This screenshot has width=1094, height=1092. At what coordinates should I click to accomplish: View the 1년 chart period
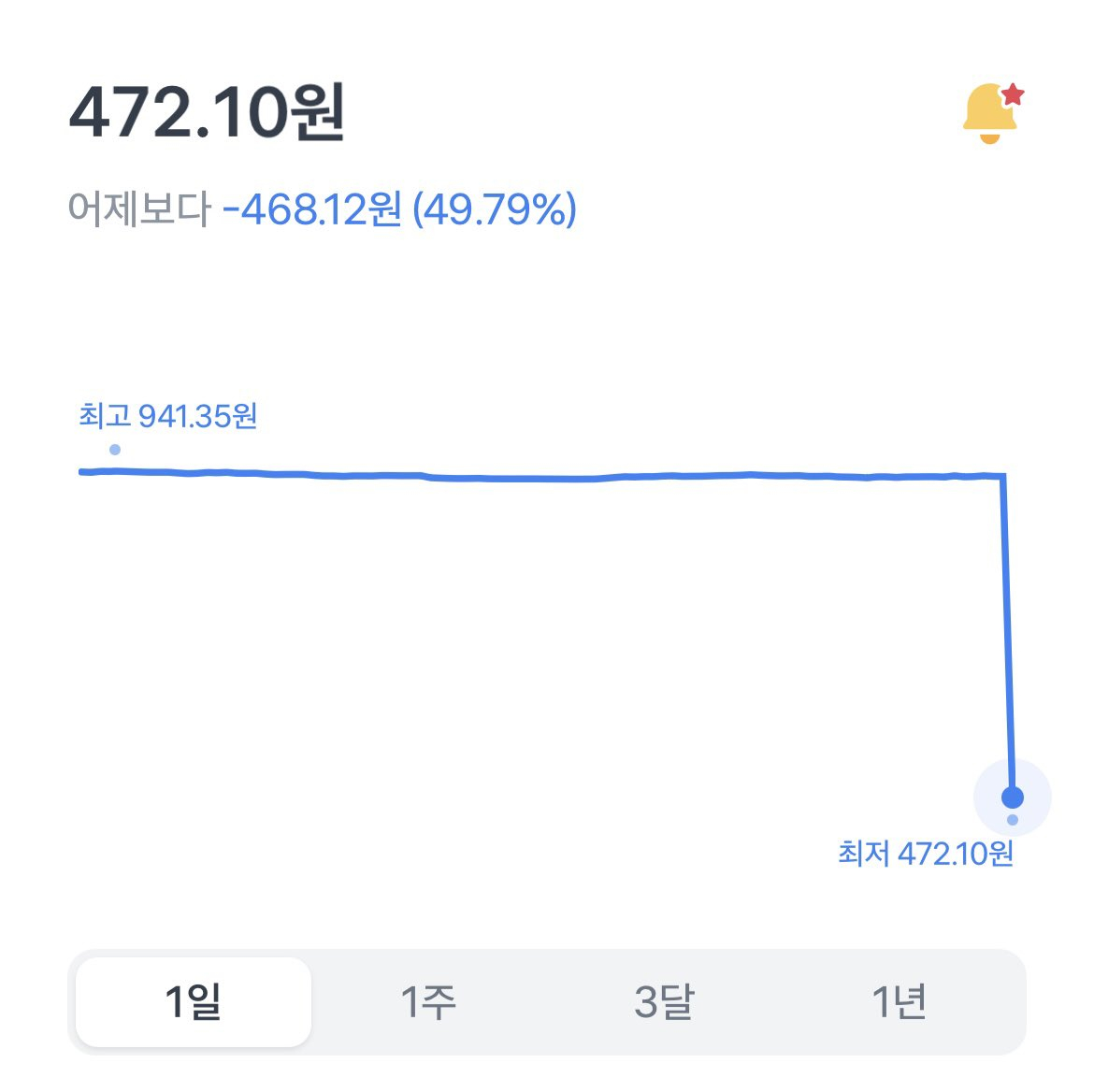[900, 1002]
